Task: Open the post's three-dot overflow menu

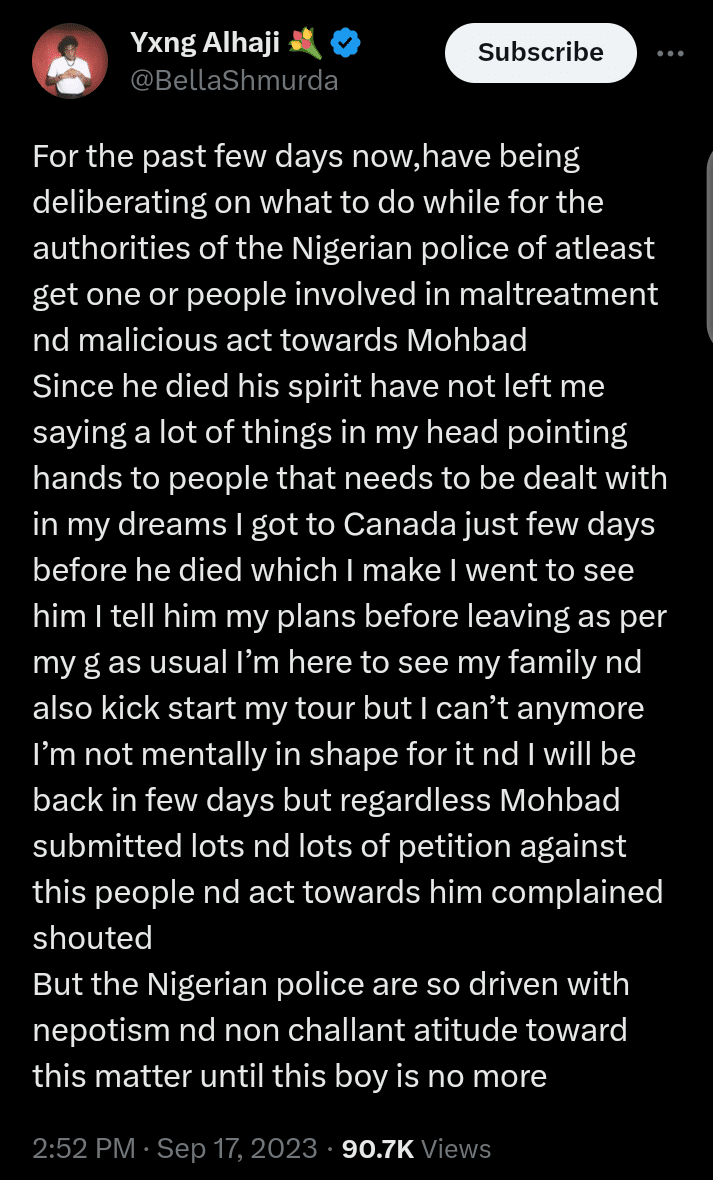Action: pyautogui.click(x=671, y=54)
